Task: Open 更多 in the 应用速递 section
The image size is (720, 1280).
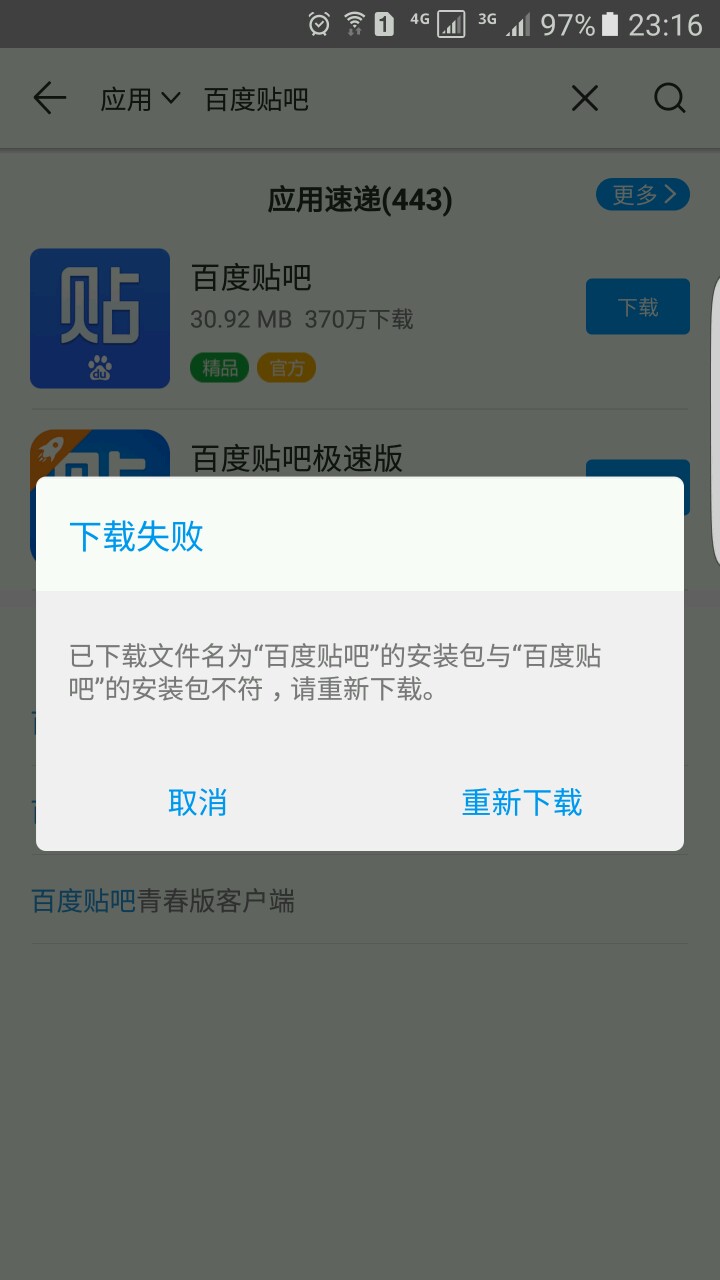Action: click(643, 194)
